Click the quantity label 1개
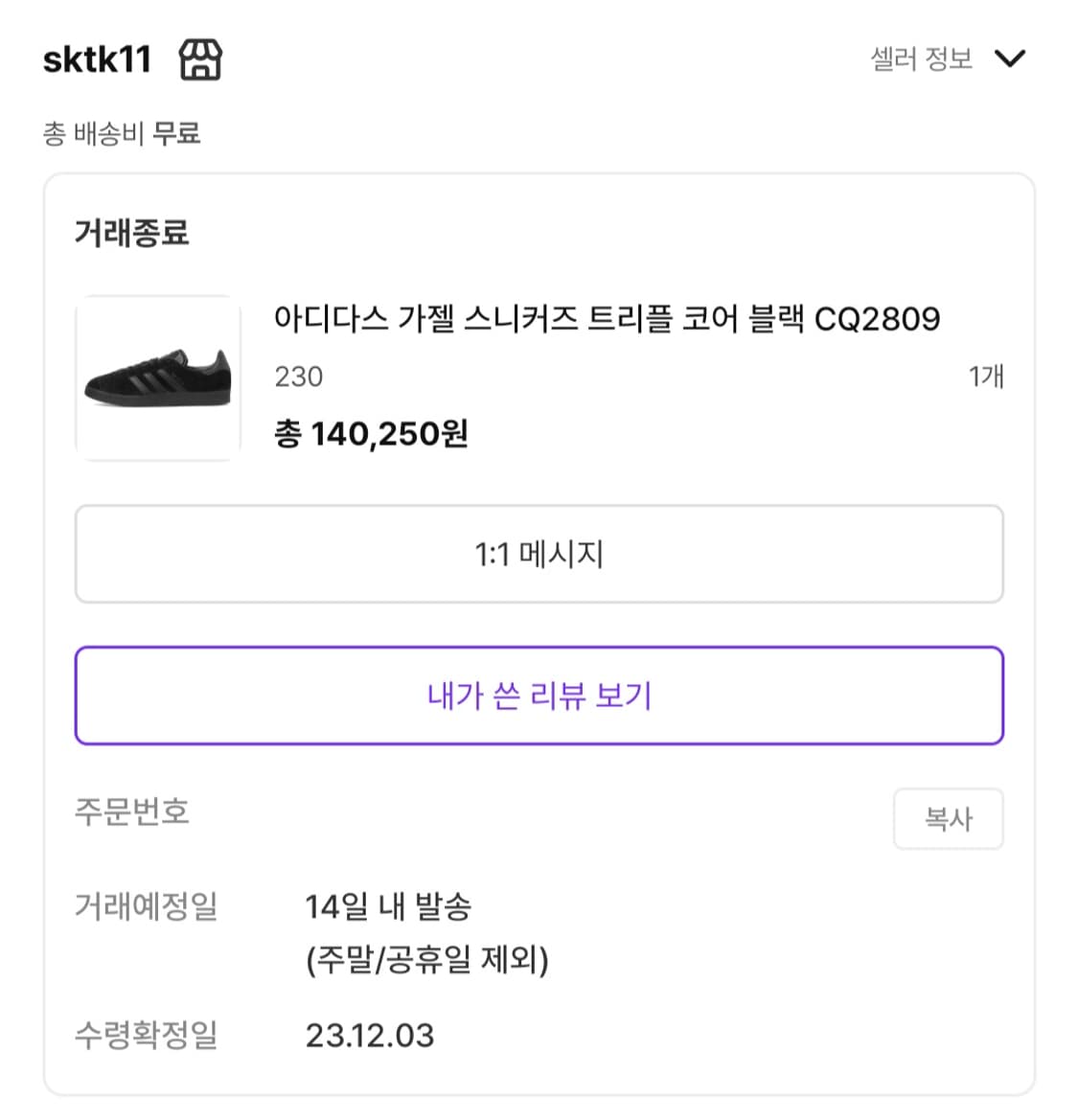The height and width of the screenshot is (1120, 1078). coord(986,377)
